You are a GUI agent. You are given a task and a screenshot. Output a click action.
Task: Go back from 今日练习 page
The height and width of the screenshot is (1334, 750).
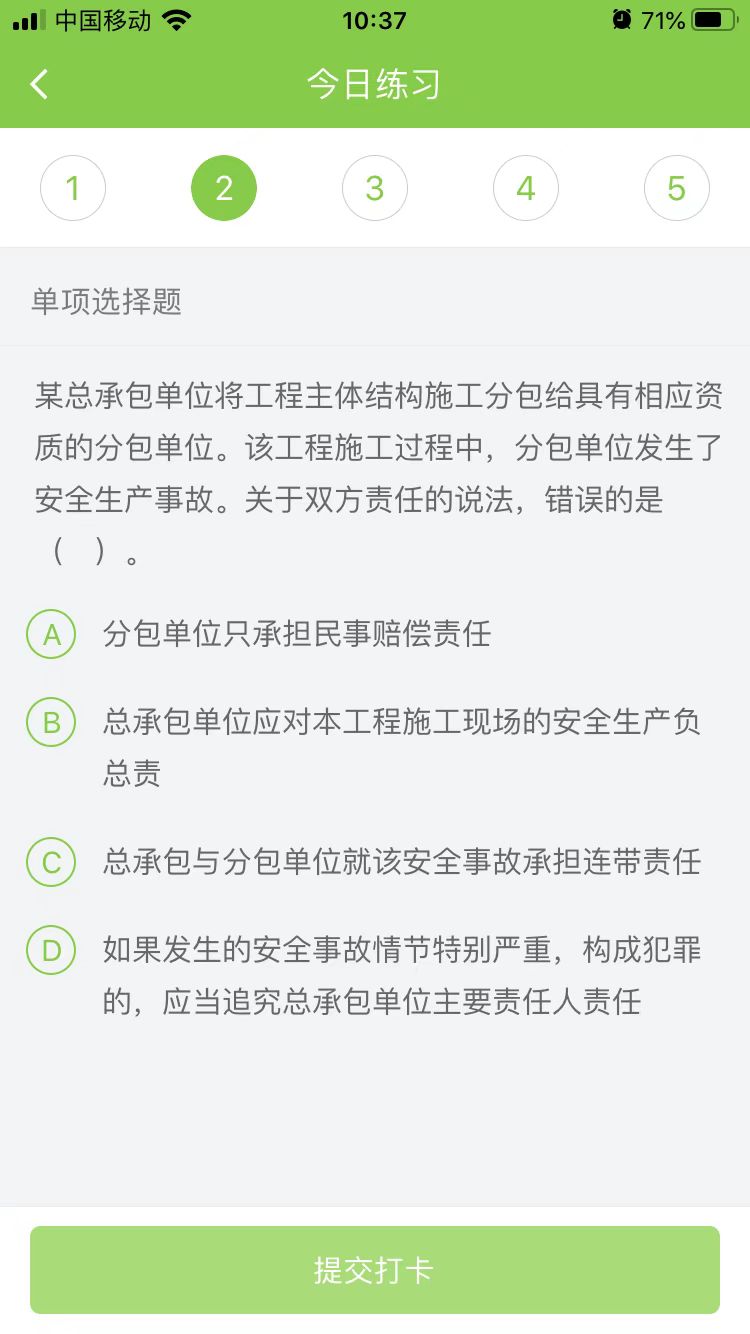pyautogui.click(x=40, y=84)
